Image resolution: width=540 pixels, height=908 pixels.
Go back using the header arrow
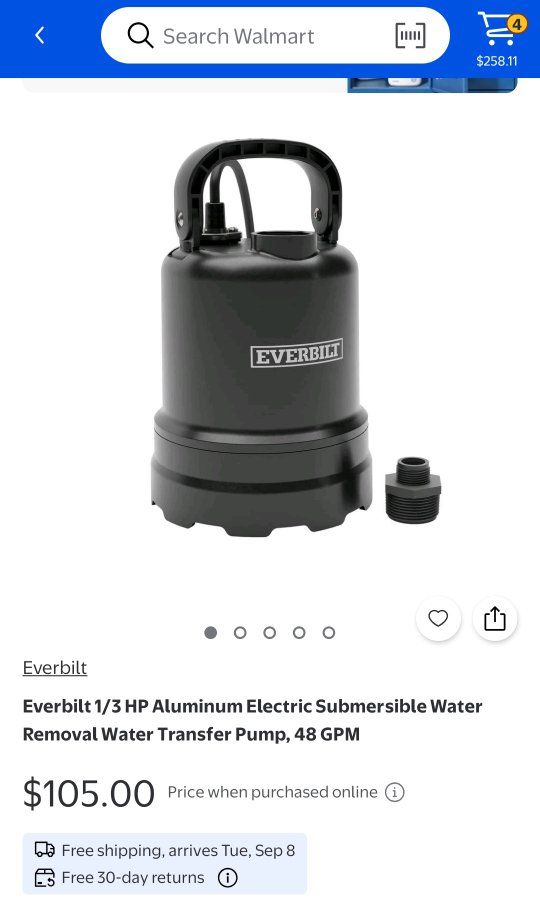coord(39,36)
